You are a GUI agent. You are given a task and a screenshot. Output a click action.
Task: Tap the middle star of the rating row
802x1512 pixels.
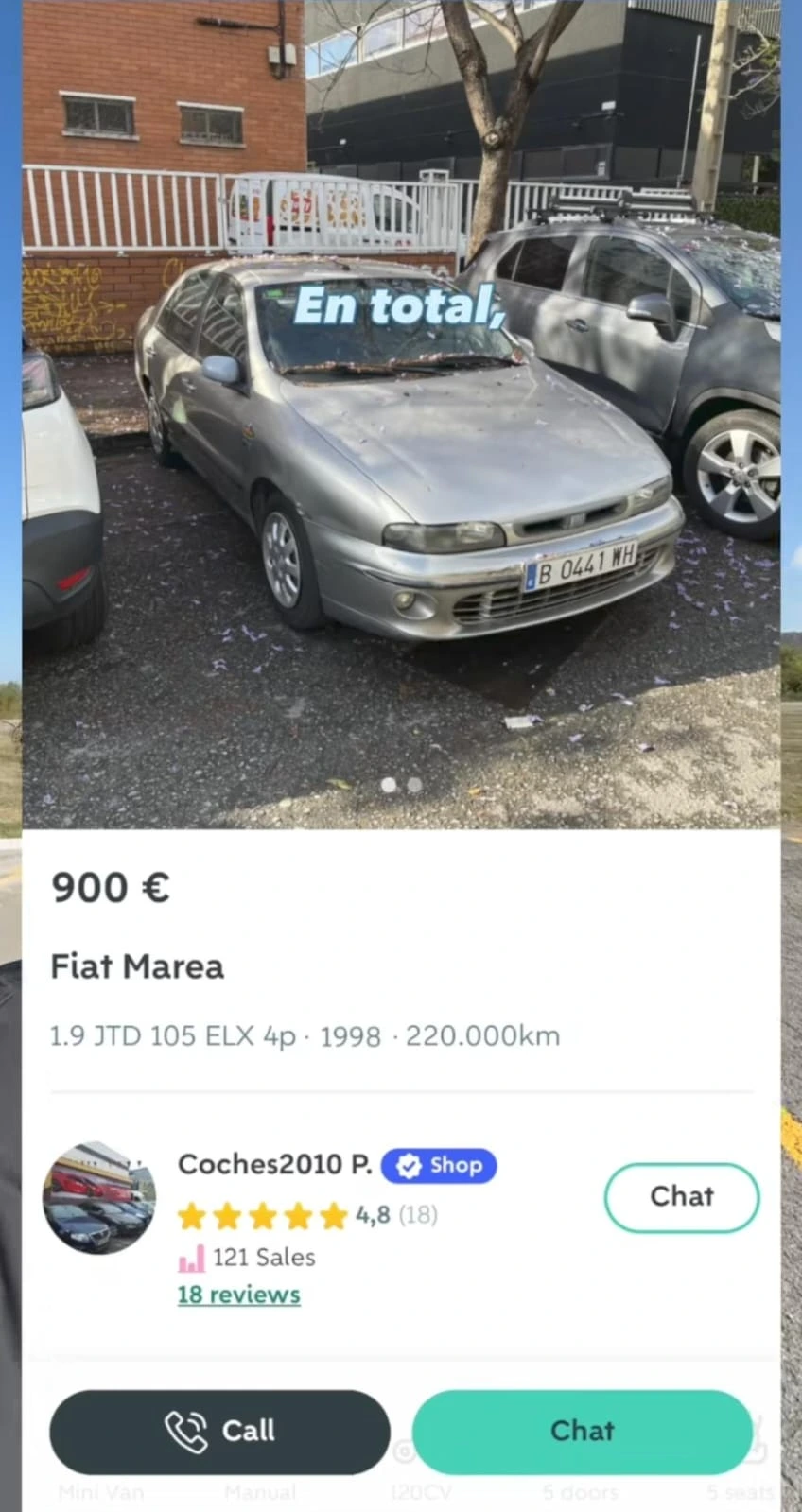263,1216
